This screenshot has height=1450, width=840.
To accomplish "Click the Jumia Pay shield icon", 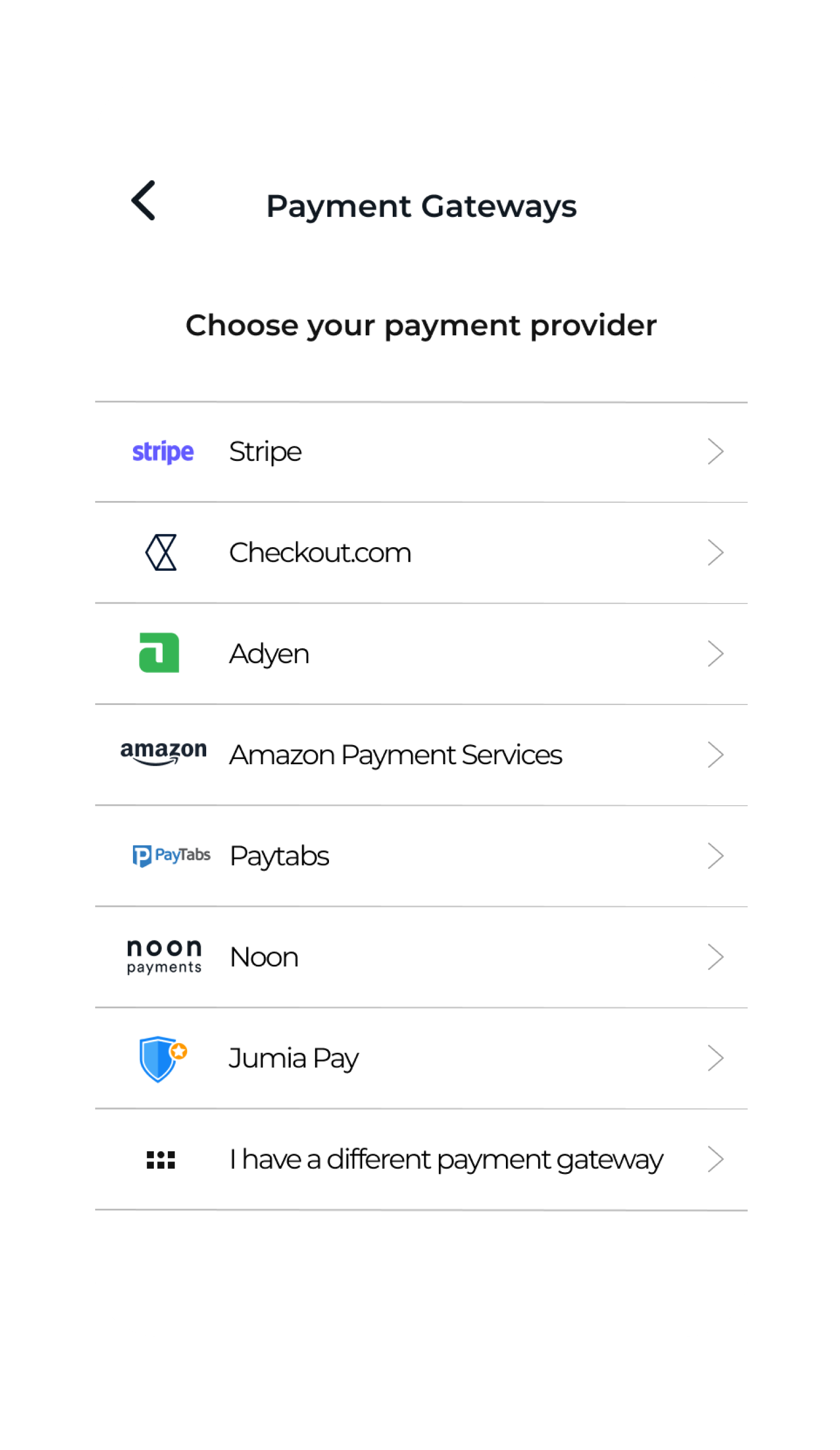I will pyautogui.click(x=161, y=1058).
